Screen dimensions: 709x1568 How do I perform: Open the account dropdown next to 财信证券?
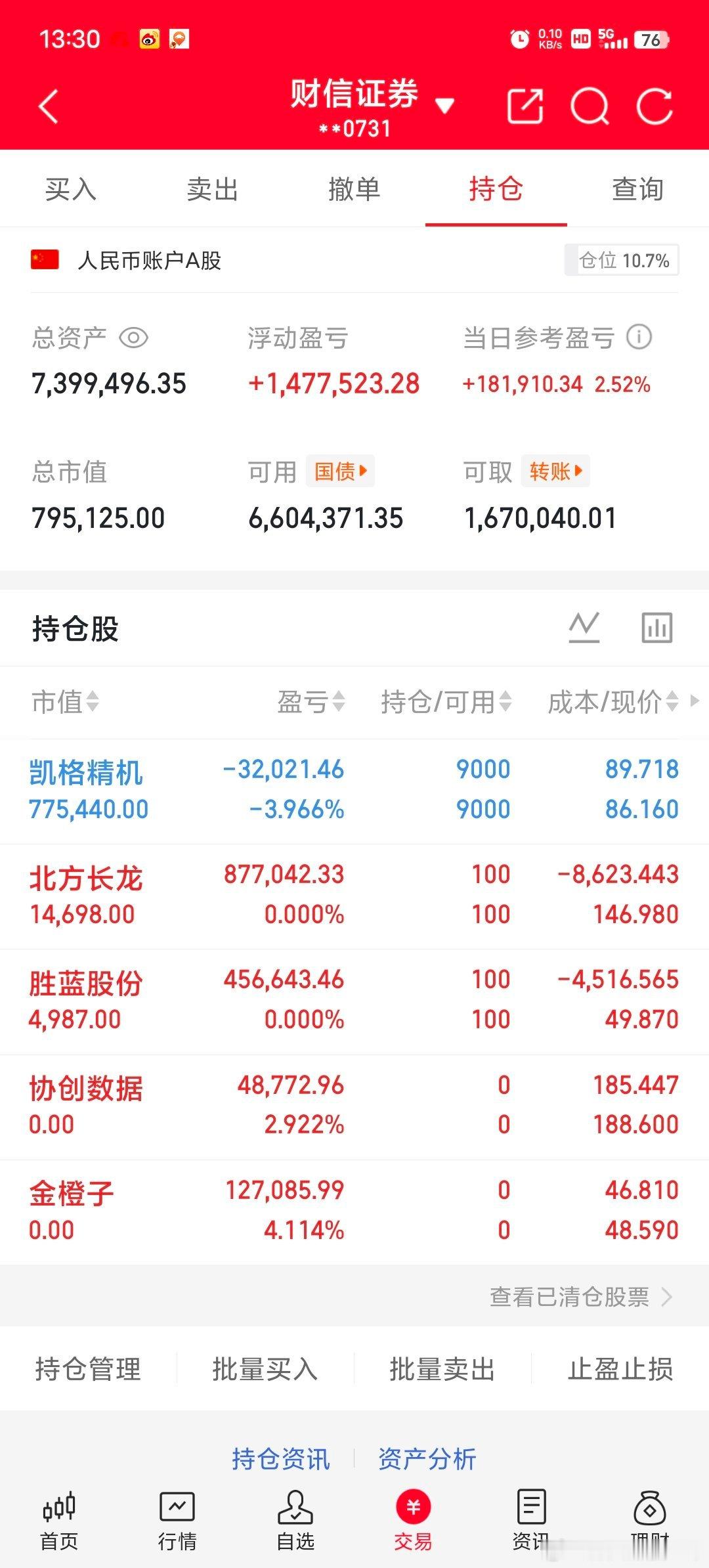click(x=444, y=105)
